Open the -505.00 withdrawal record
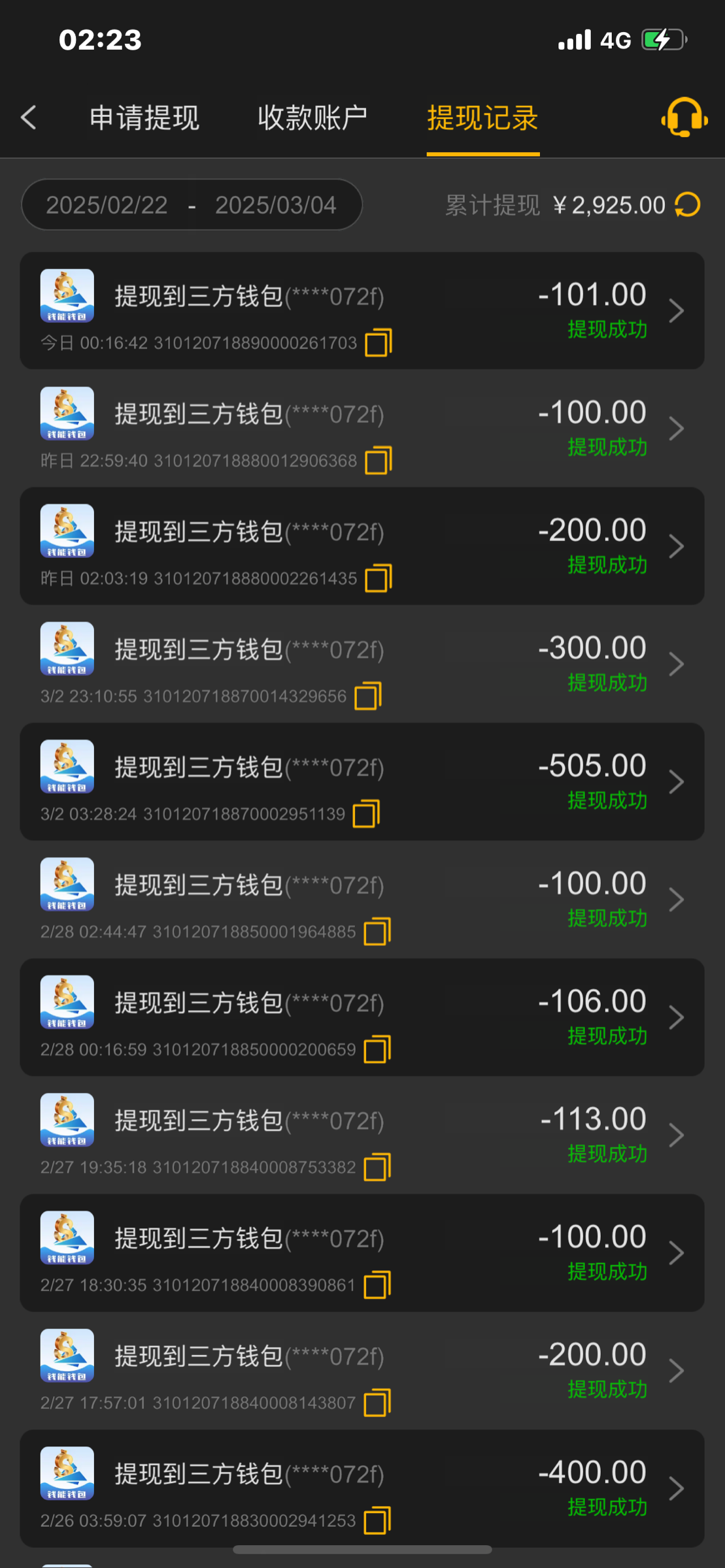 point(362,782)
